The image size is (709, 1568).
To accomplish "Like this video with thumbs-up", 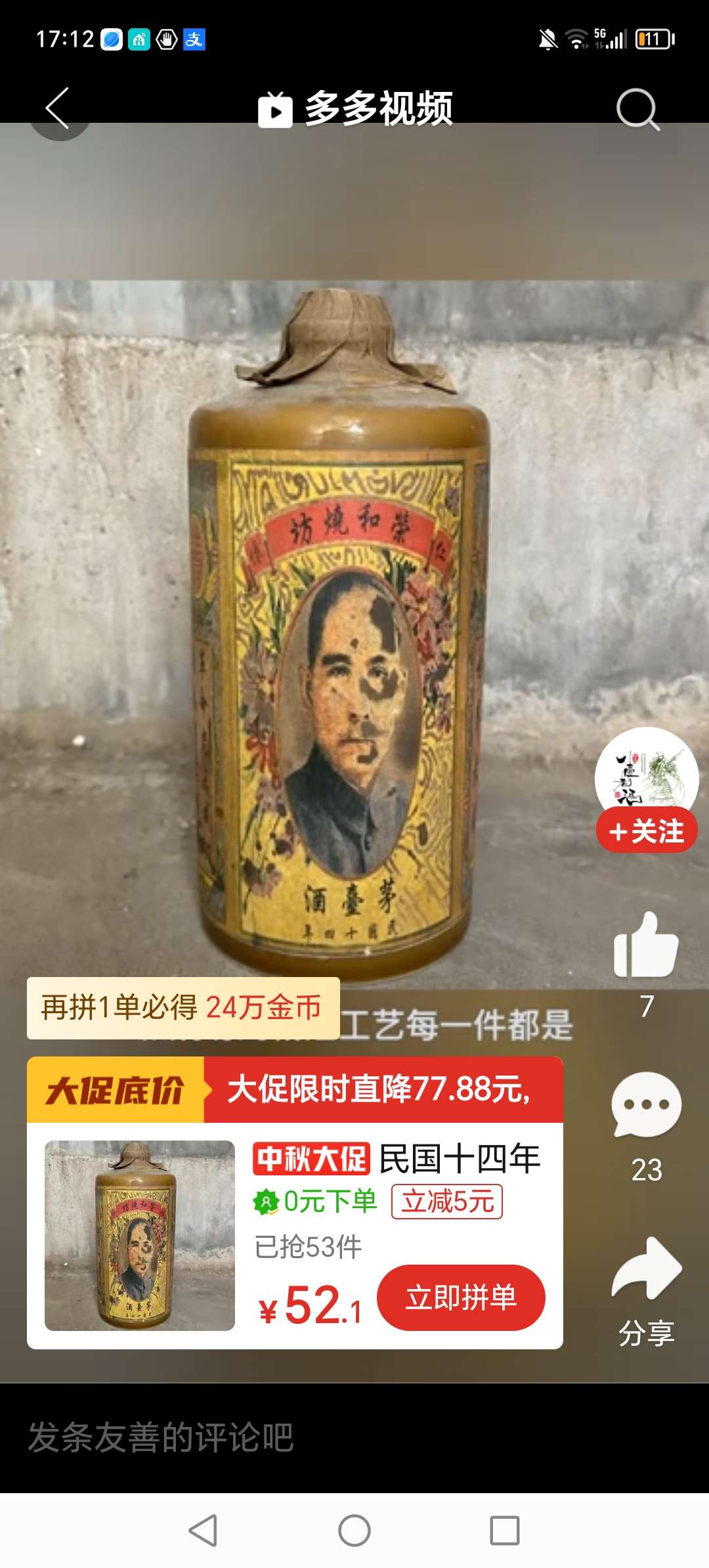I will pyautogui.click(x=646, y=946).
